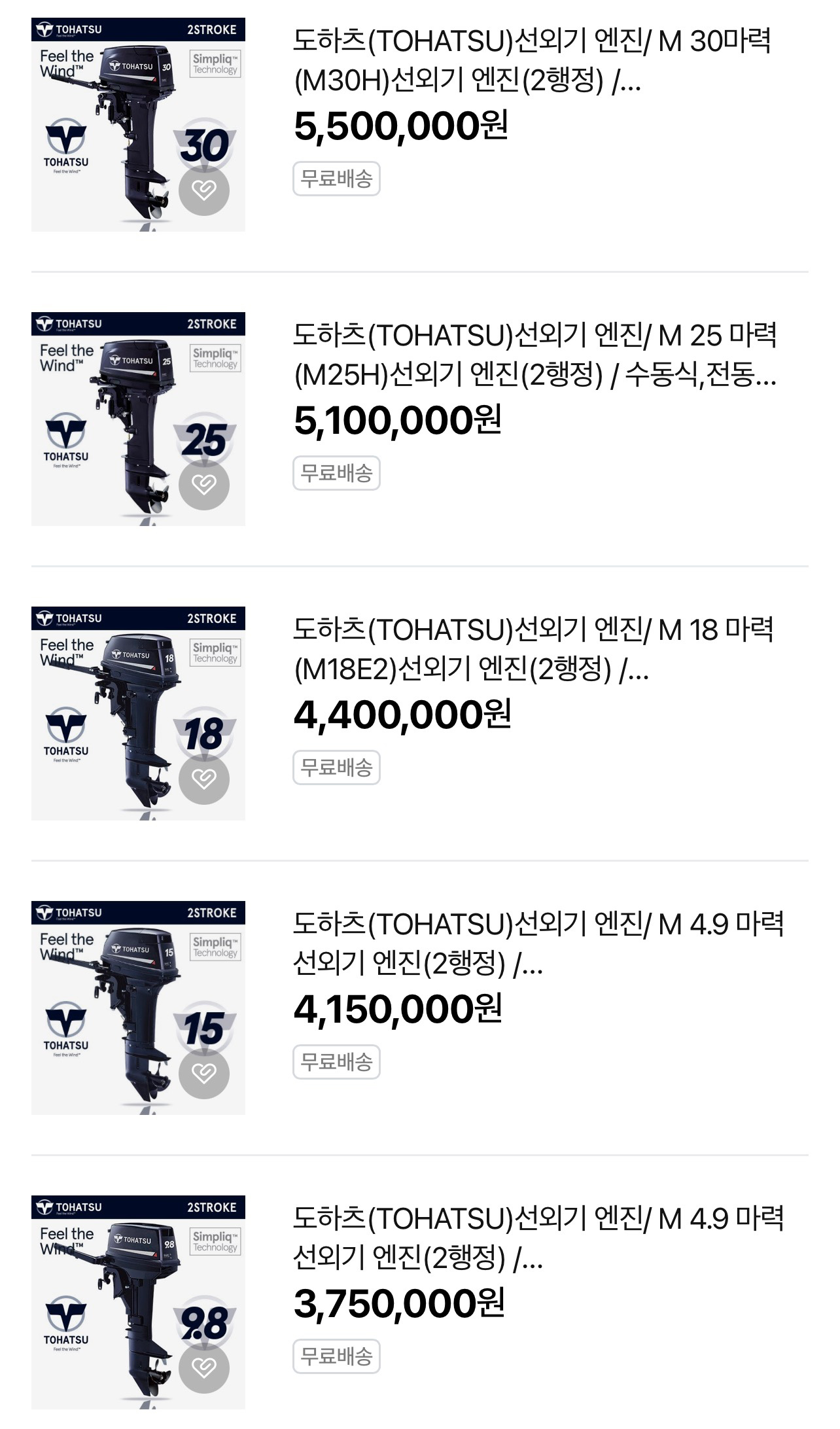The width and height of the screenshot is (840, 1429).
Task: Like the M25H 25마력 outboard engine
Action: pos(204,485)
